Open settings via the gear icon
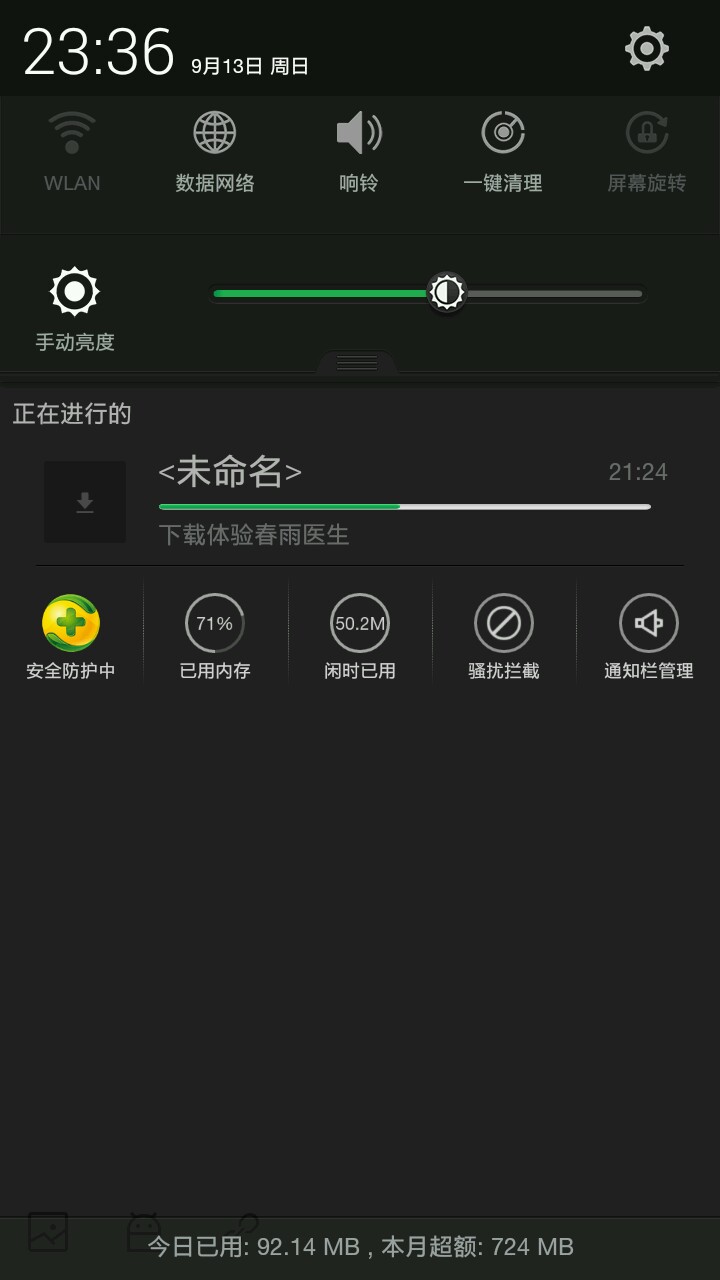 click(646, 49)
